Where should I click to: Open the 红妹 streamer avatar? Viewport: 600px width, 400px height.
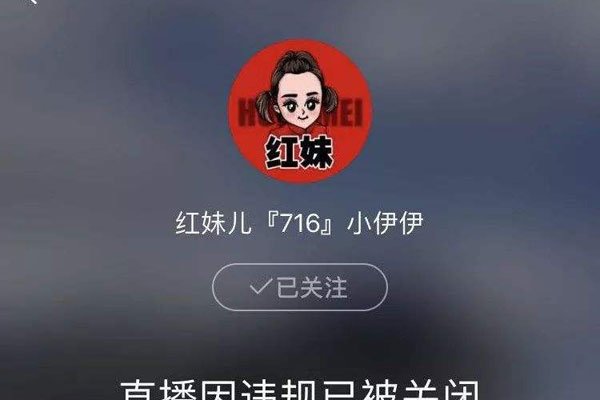(297, 115)
